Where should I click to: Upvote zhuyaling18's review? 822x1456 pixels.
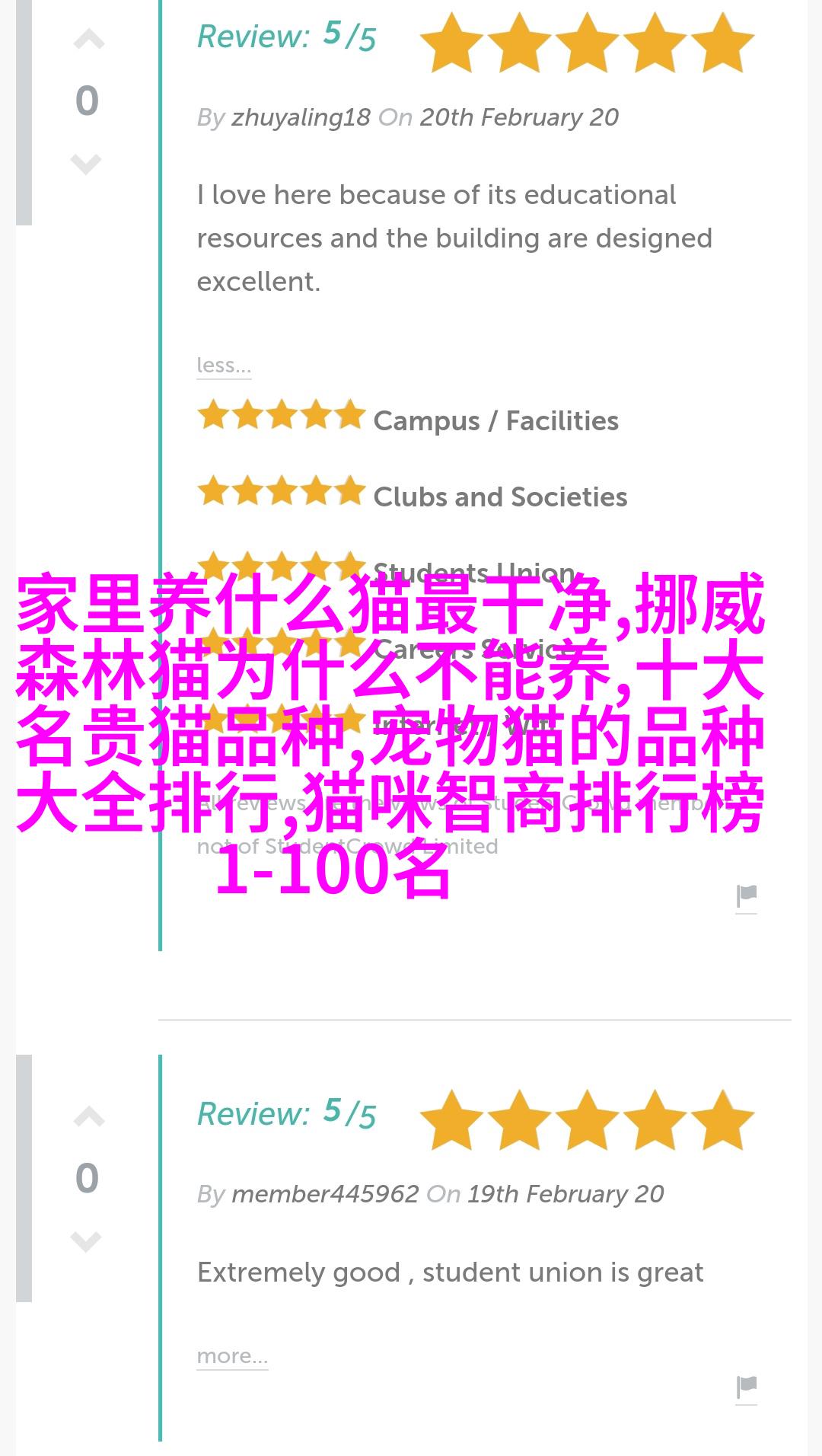(x=88, y=40)
